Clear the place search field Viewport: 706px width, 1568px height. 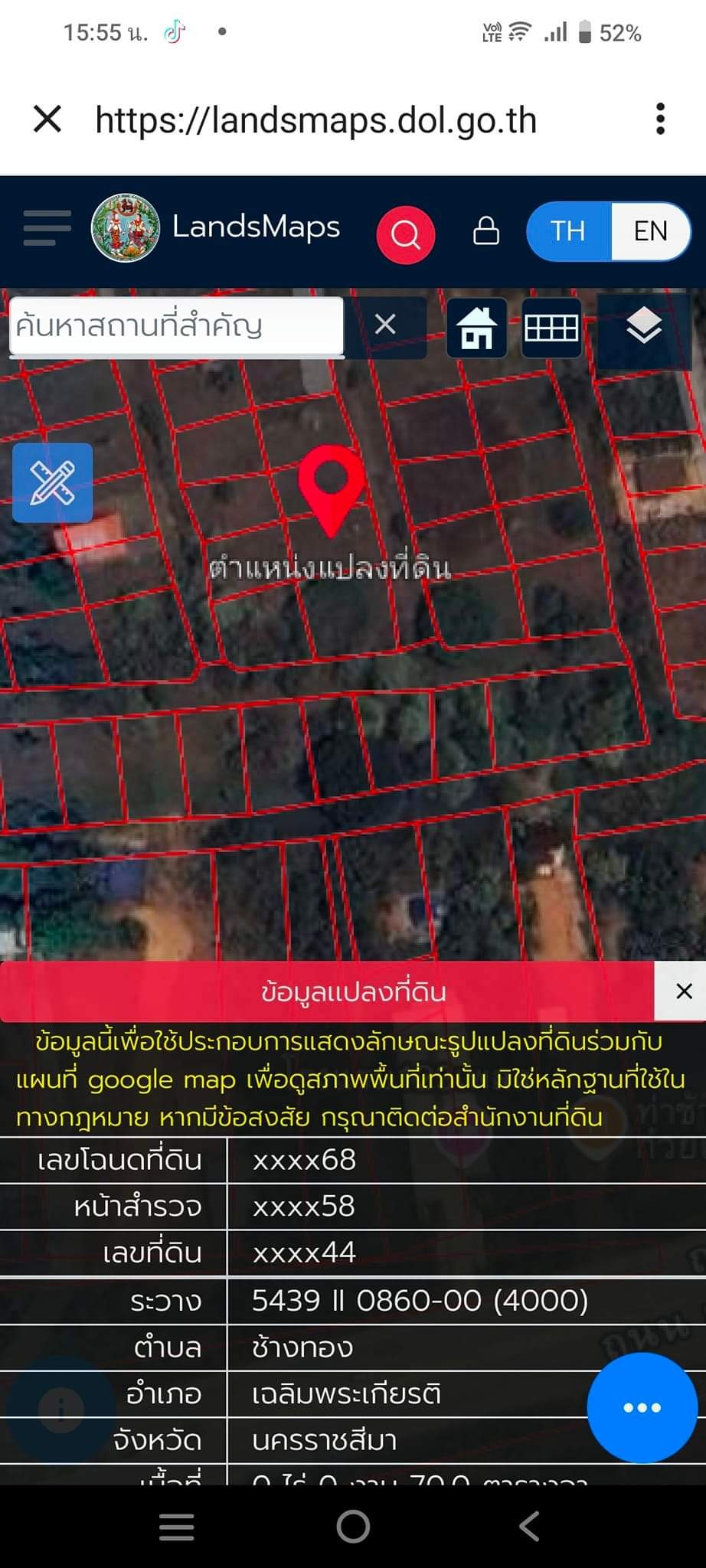[386, 325]
